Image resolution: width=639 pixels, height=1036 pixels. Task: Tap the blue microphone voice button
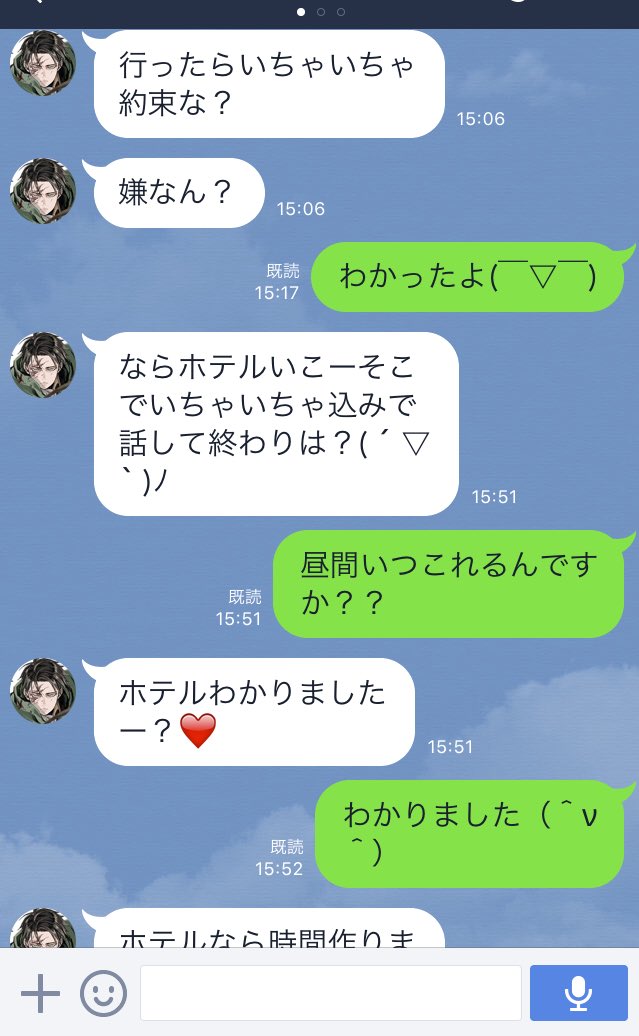(x=578, y=993)
